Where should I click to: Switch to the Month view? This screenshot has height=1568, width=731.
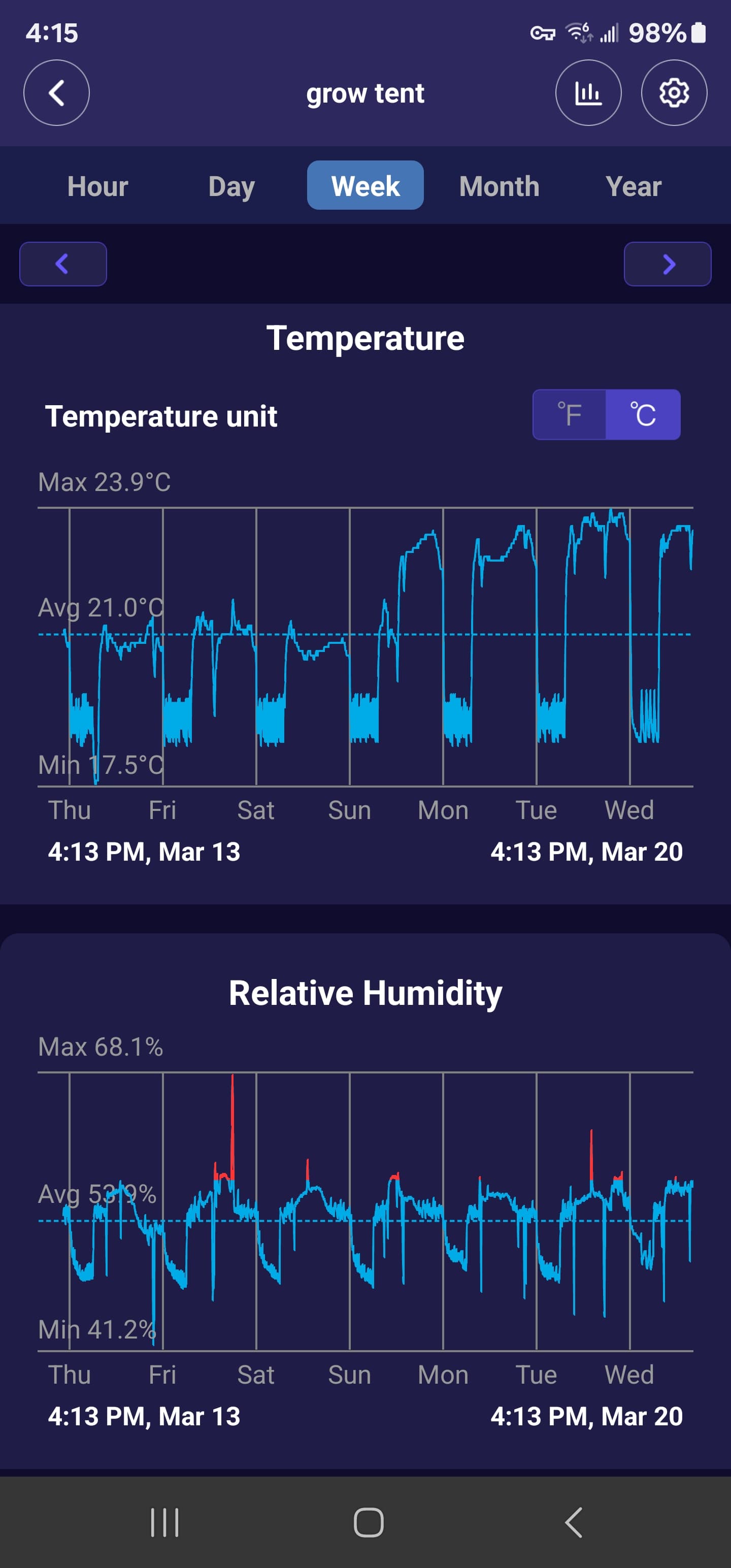point(499,186)
